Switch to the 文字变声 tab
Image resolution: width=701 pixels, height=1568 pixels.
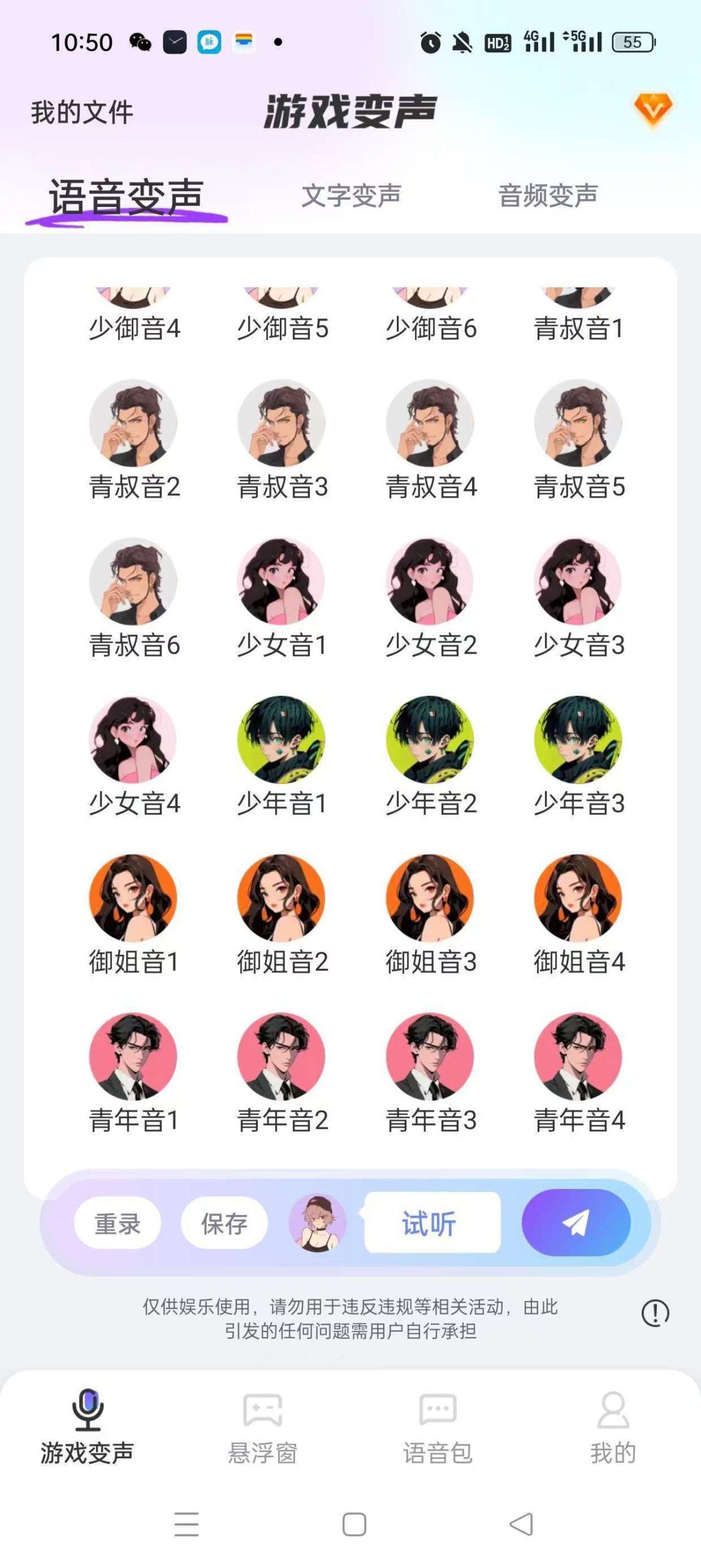(x=351, y=195)
